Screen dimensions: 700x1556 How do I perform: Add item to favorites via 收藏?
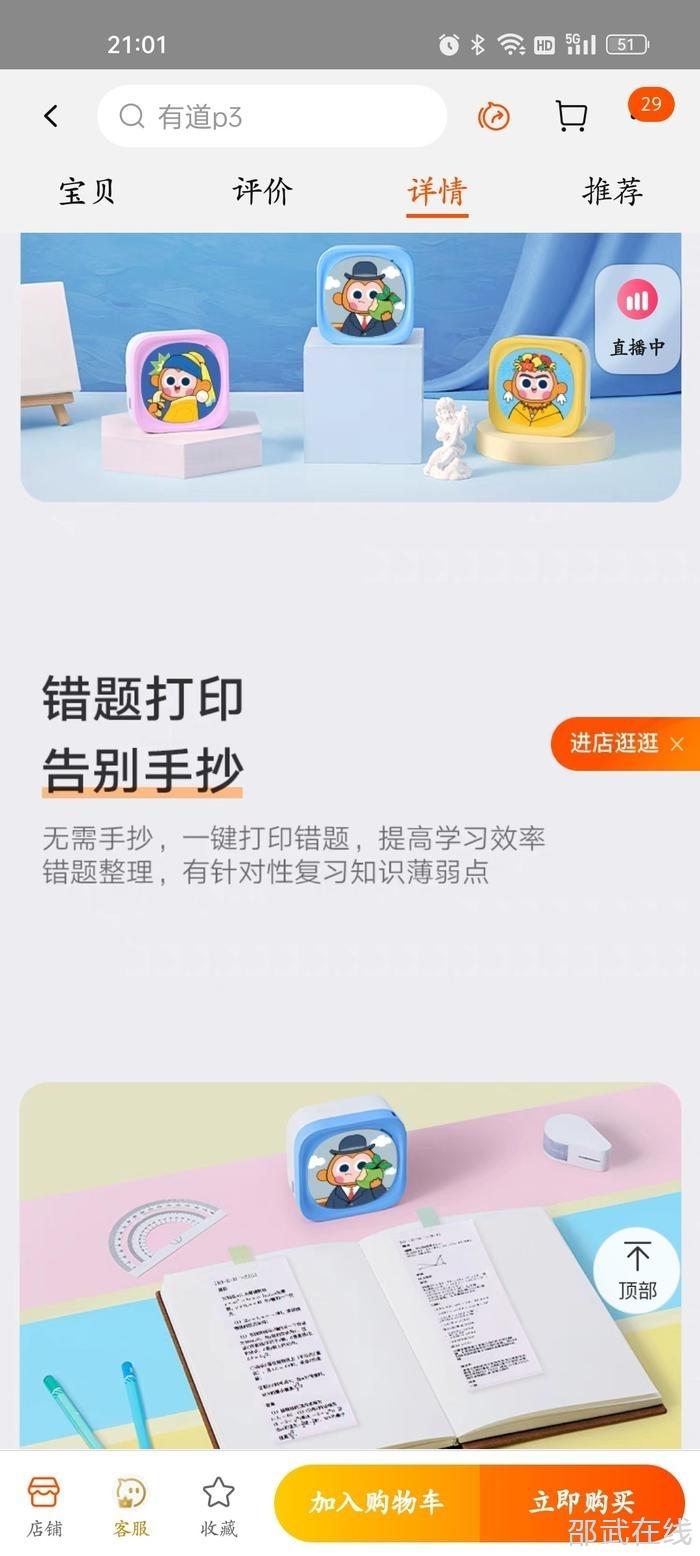click(218, 1505)
